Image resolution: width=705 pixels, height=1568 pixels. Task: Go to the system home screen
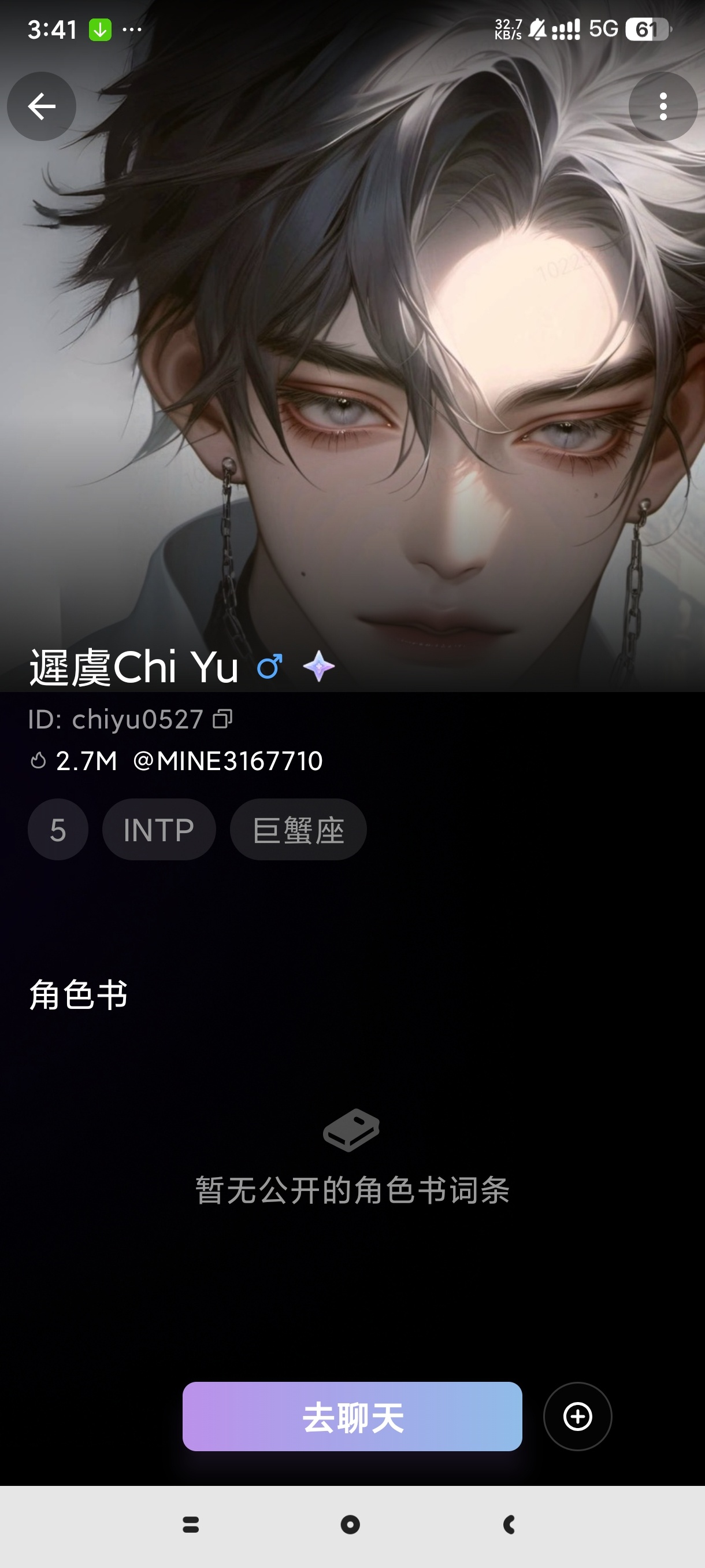(350, 1525)
